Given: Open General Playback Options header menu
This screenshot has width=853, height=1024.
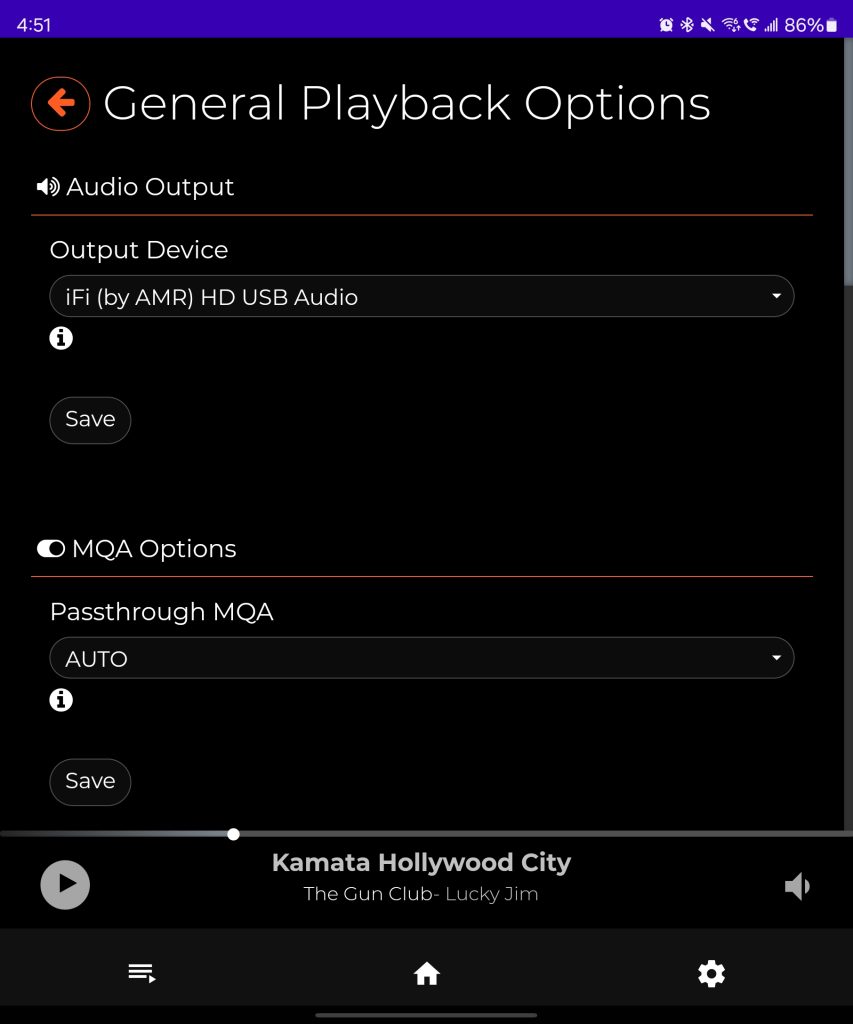Looking at the screenshot, I should (408, 103).
